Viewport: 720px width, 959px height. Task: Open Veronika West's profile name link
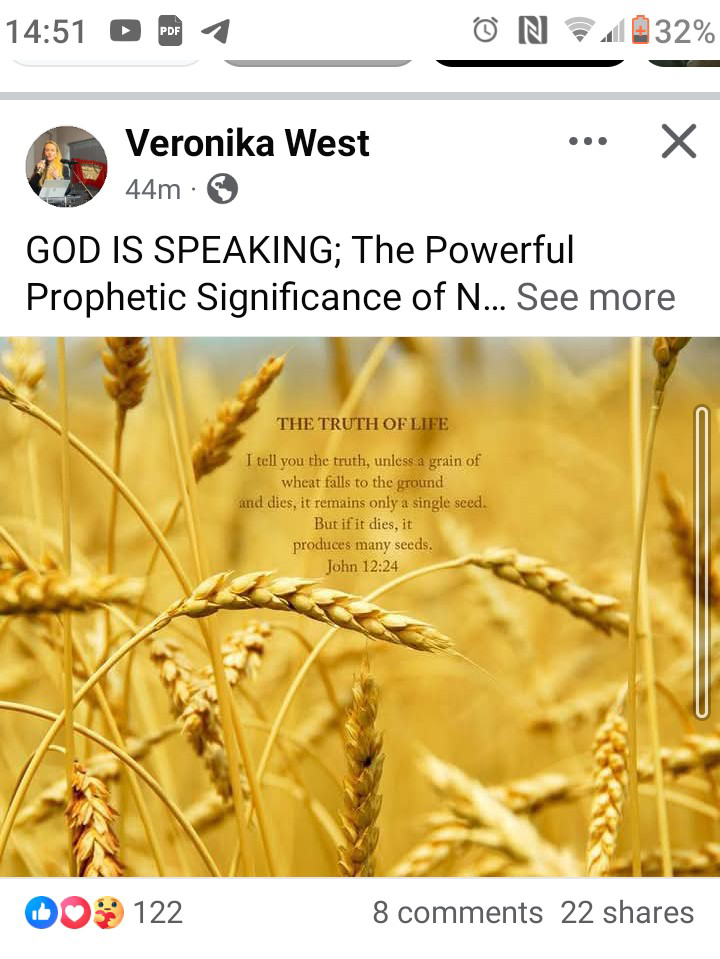coord(247,144)
